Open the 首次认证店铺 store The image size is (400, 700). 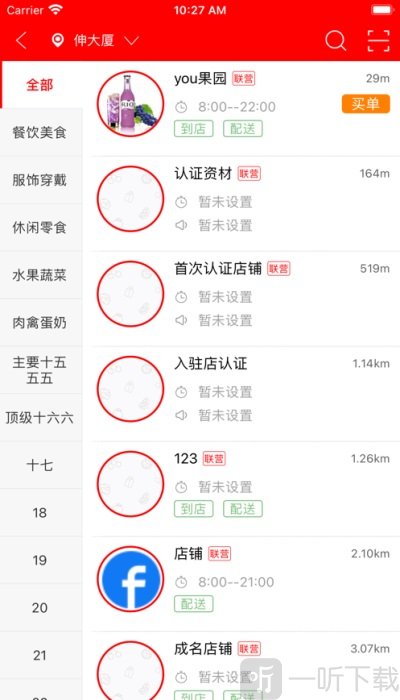[246, 299]
